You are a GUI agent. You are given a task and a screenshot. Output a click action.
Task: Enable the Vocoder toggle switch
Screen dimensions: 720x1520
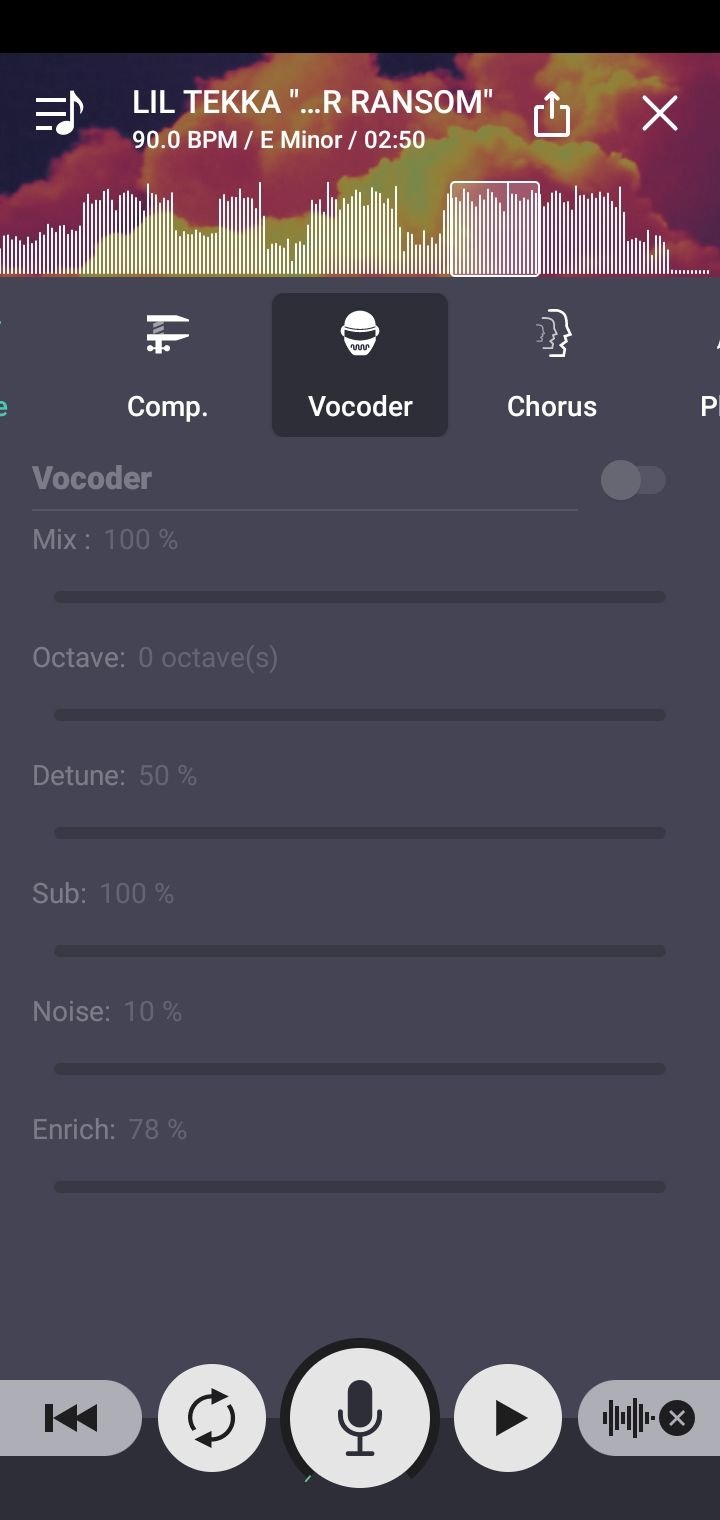633,480
